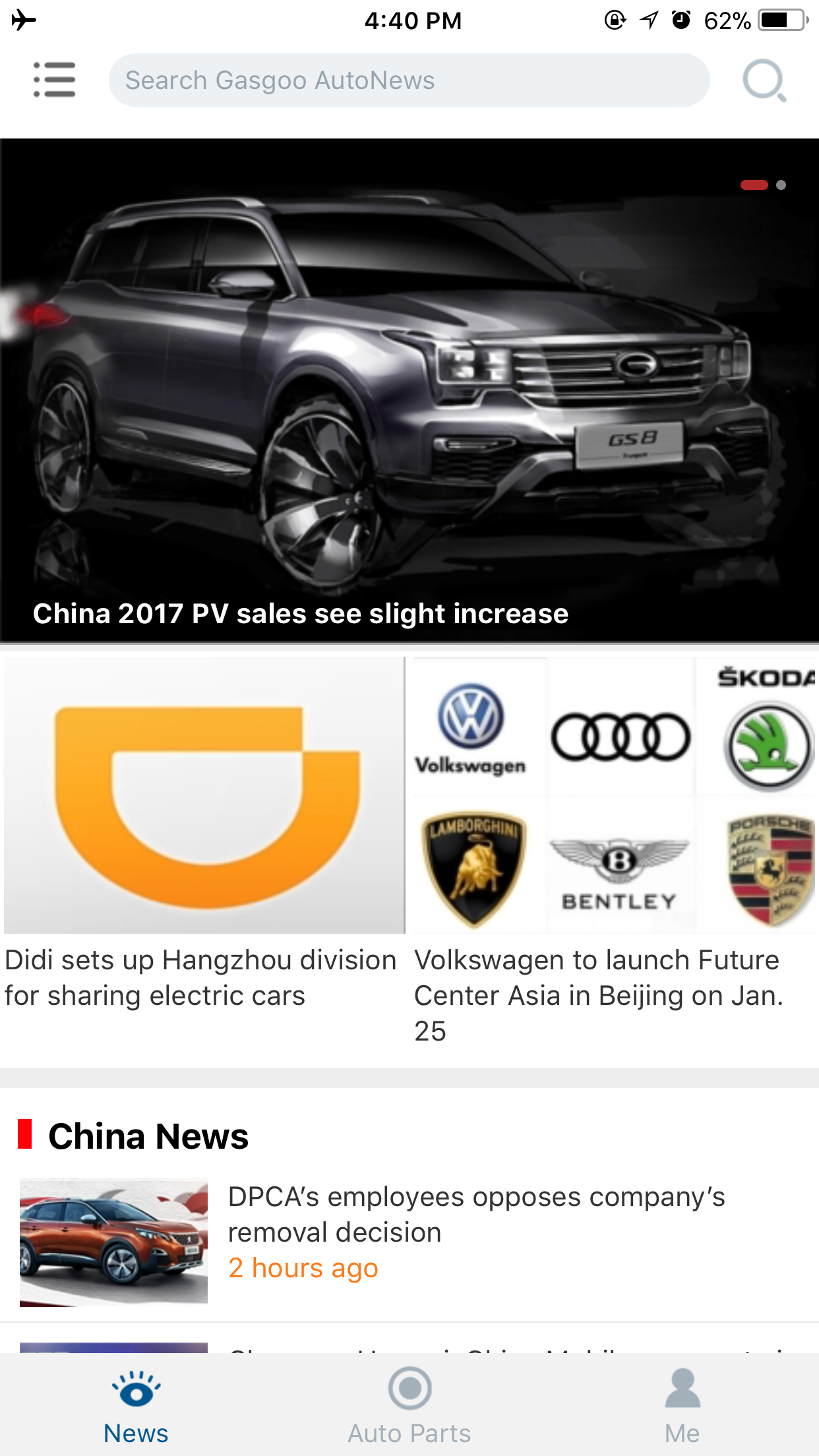This screenshot has height=1456, width=819.
Task: Tap the Didi orange logo image
Action: point(204,796)
